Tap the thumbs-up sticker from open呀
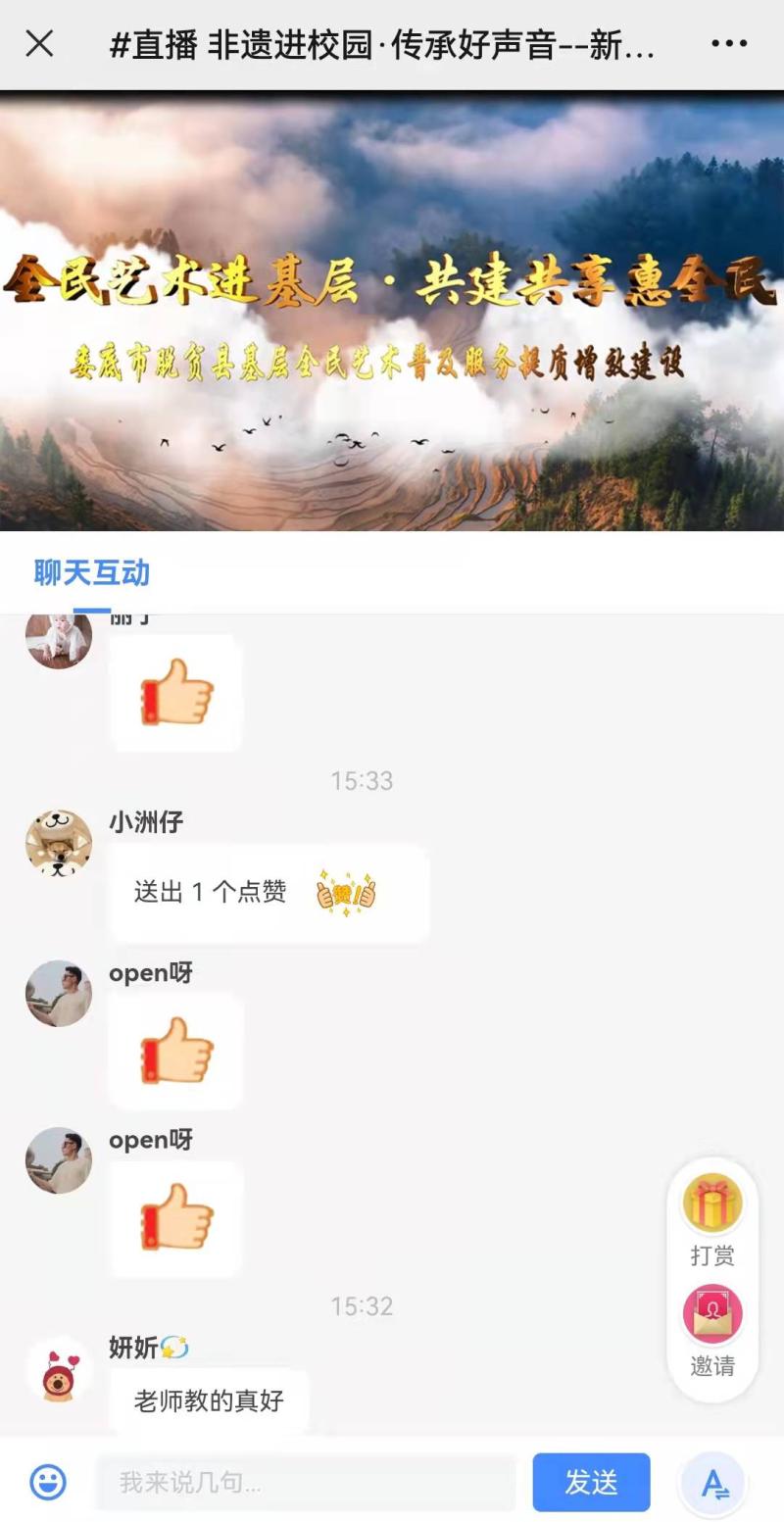The height and width of the screenshot is (1522, 784). pos(174,1050)
